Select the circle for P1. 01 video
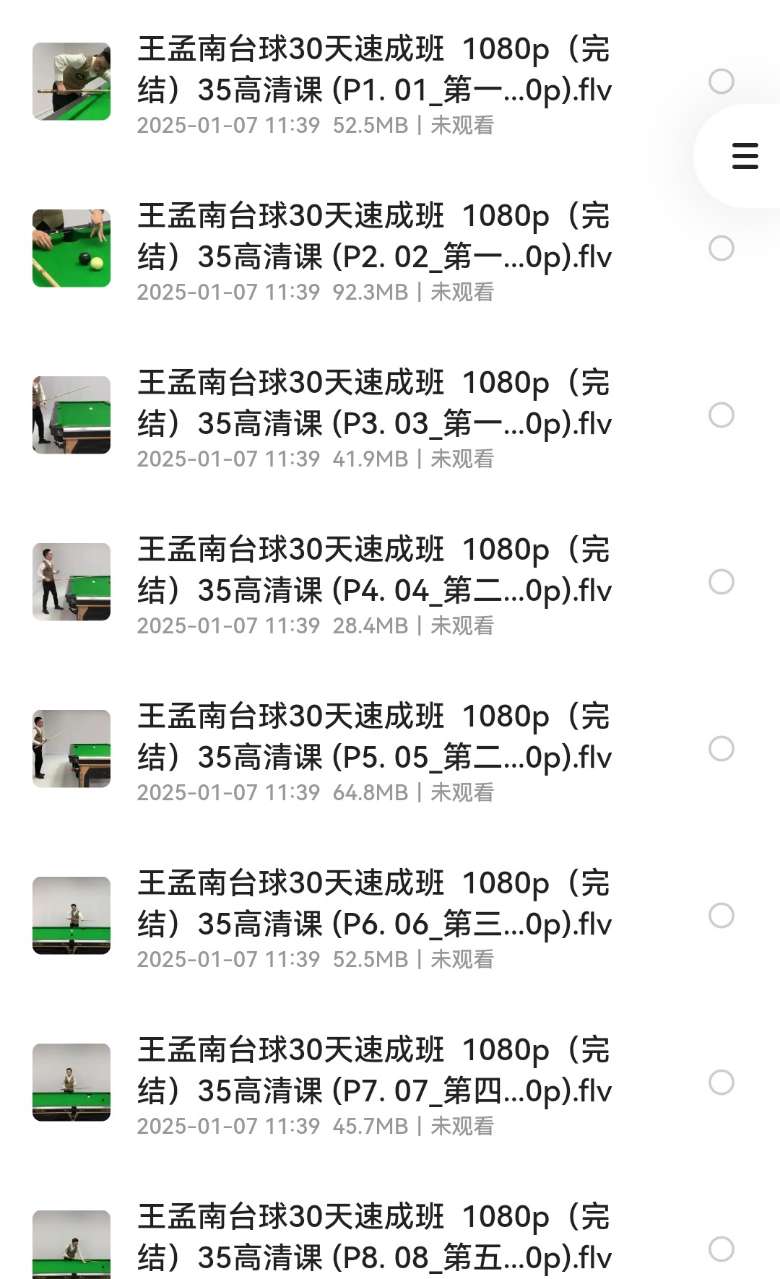This screenshot has height=1279, width=780. coord(721,82)
